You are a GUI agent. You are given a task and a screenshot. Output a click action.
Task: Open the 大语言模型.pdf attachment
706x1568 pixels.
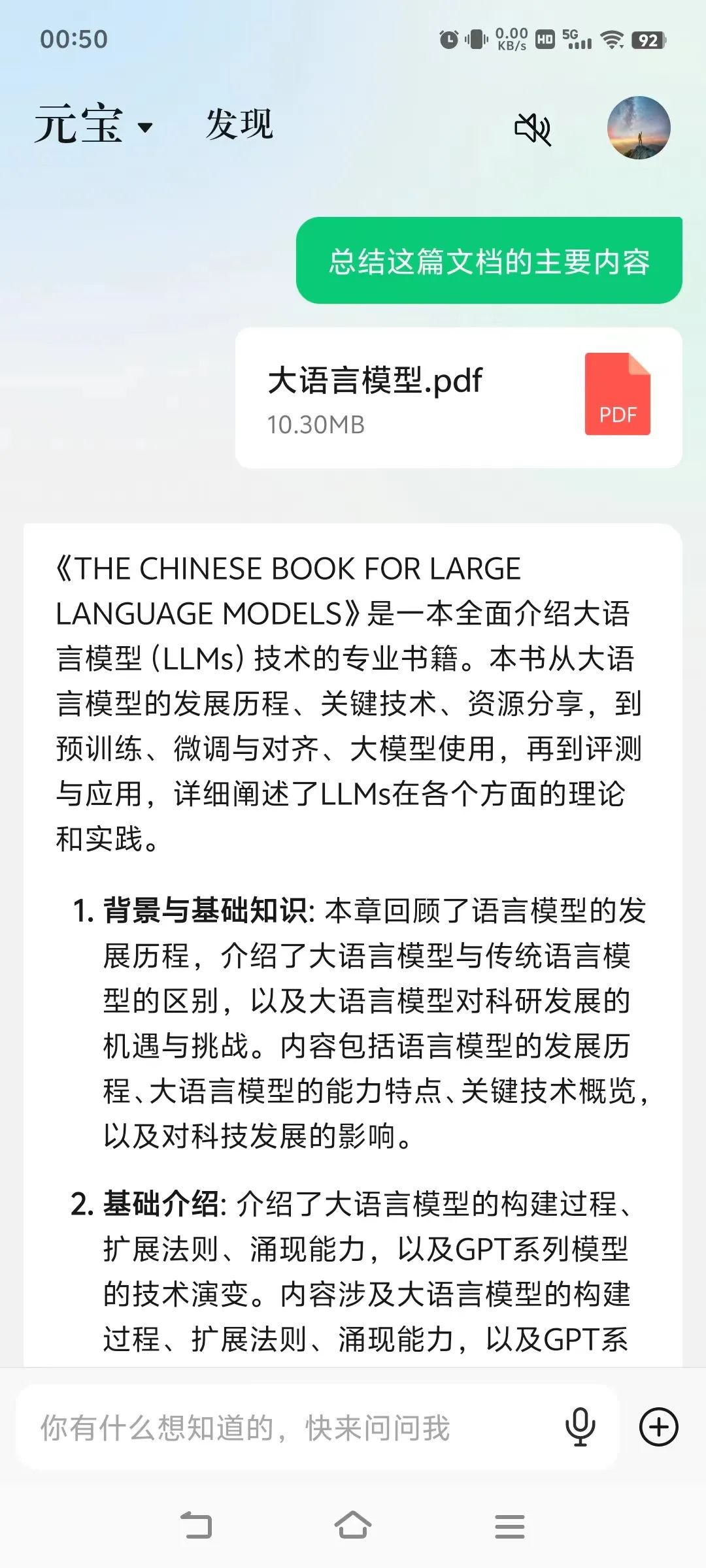click(x=458, y=397)
